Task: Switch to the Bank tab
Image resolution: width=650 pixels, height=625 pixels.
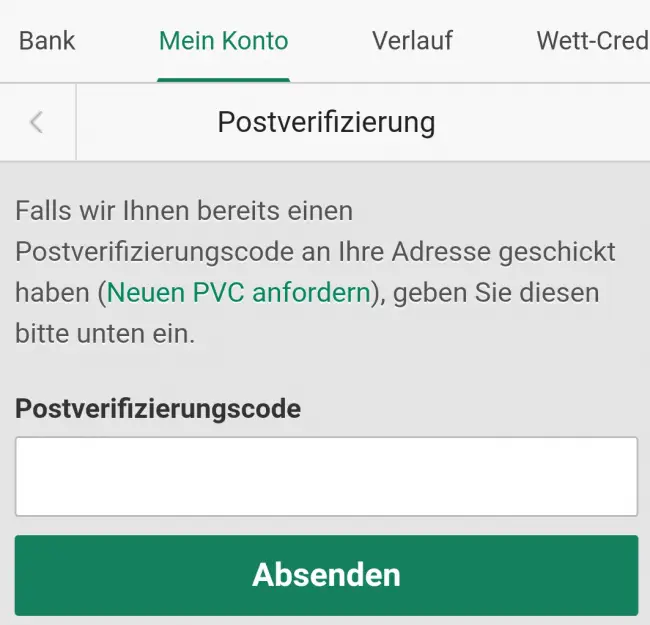Action: click(47, 41)
